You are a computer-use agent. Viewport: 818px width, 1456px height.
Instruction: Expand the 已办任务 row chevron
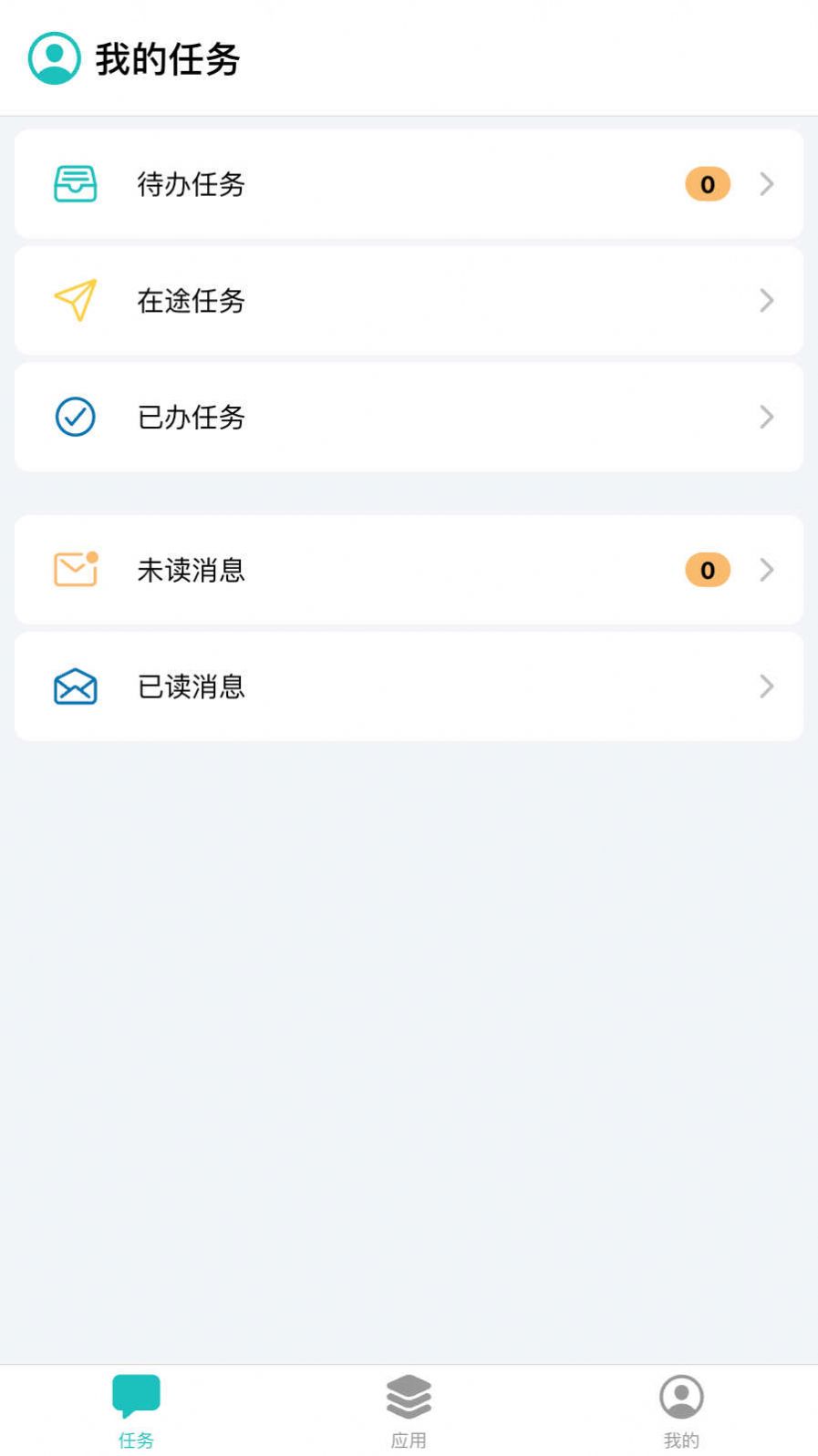(x=766, y=417)
